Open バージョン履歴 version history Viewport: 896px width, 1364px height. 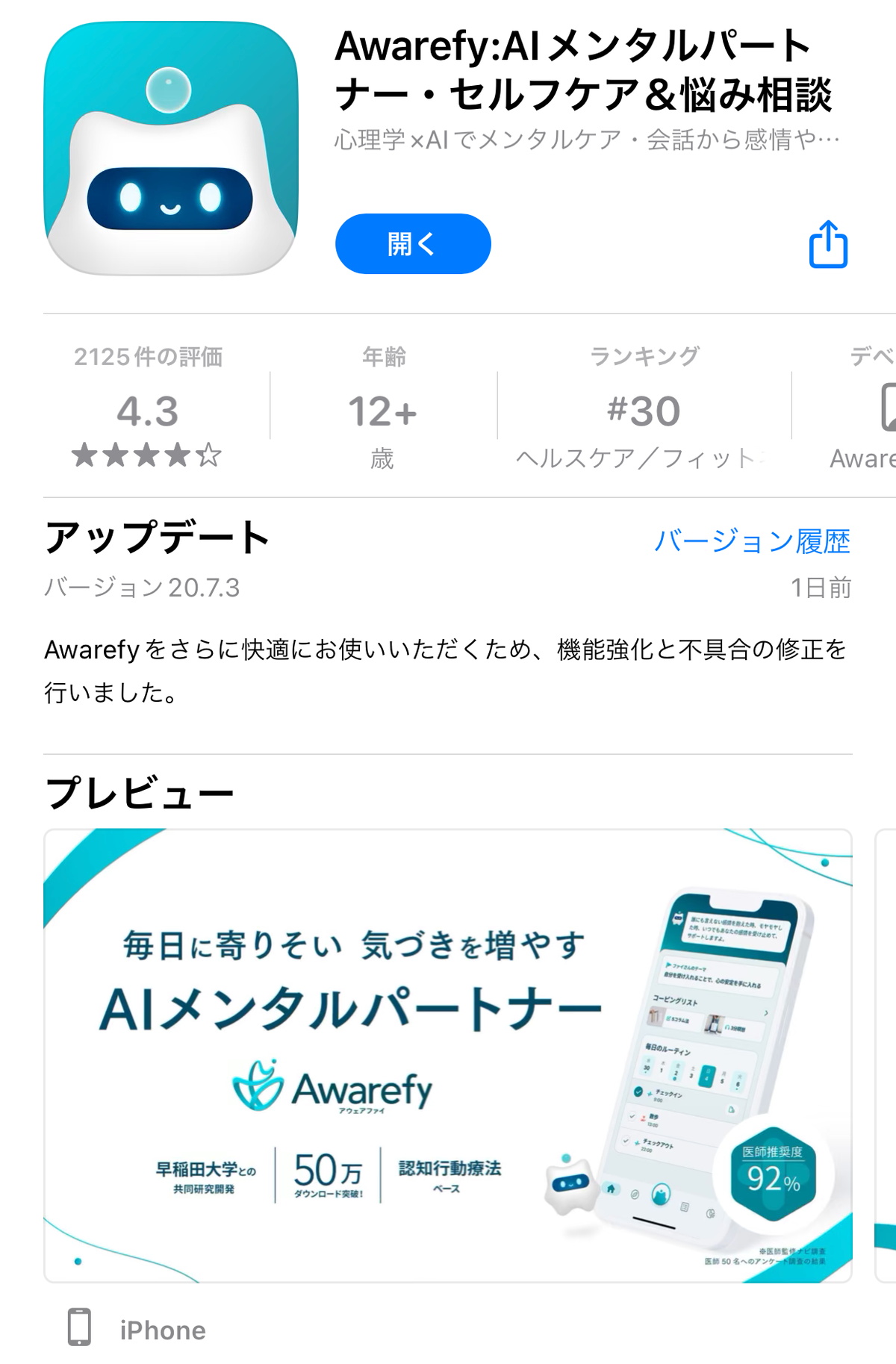coord(751,541)
